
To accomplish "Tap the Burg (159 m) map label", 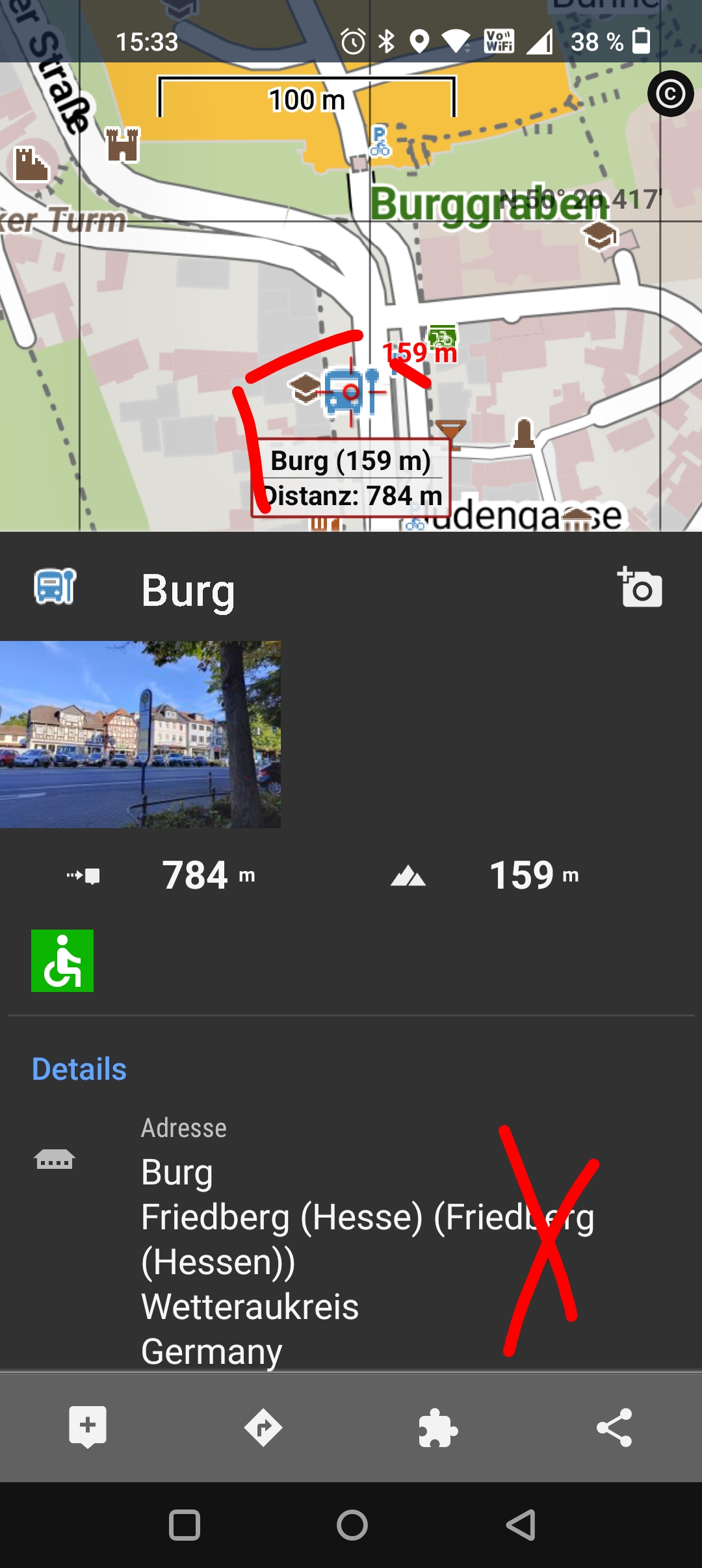I will [351, 478].
